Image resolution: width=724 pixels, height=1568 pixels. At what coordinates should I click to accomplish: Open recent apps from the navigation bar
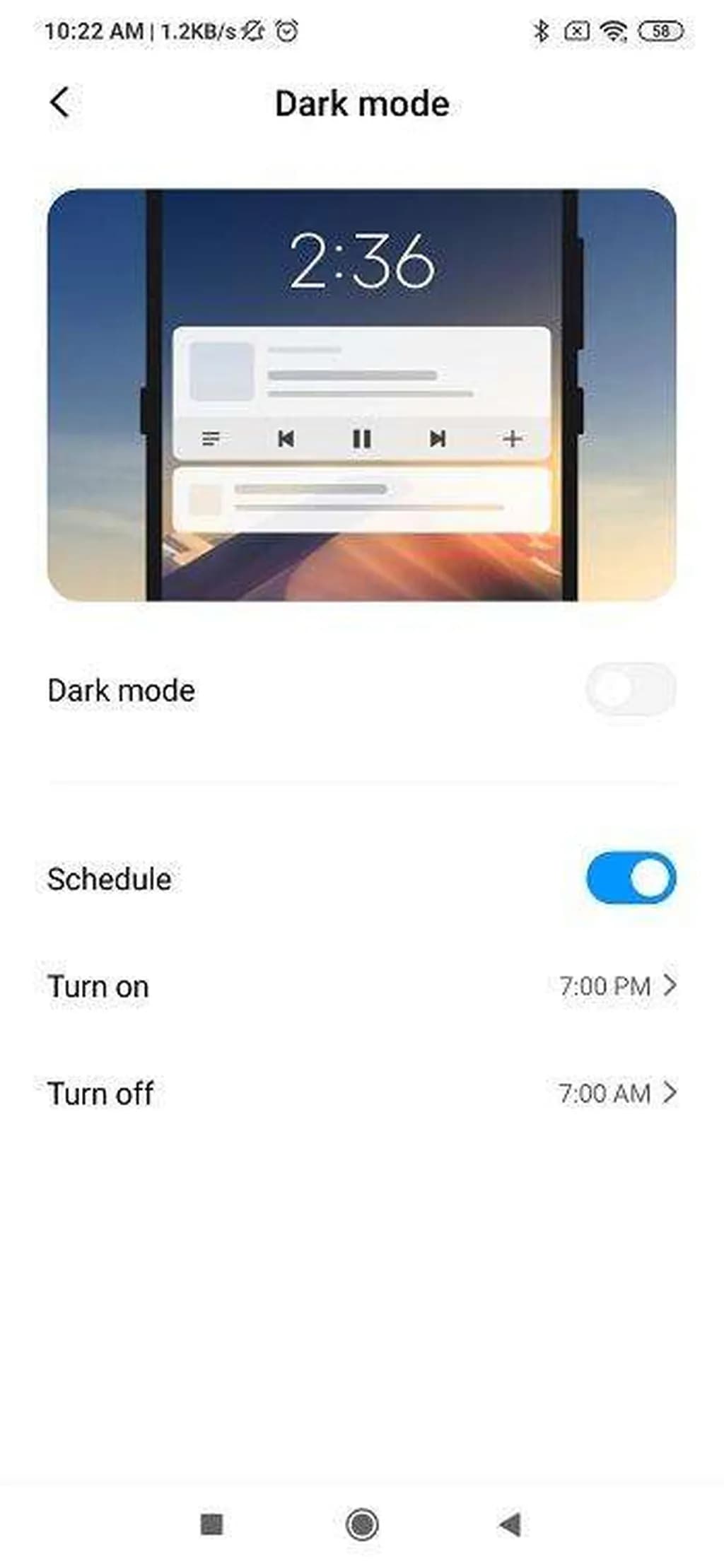212,1523
